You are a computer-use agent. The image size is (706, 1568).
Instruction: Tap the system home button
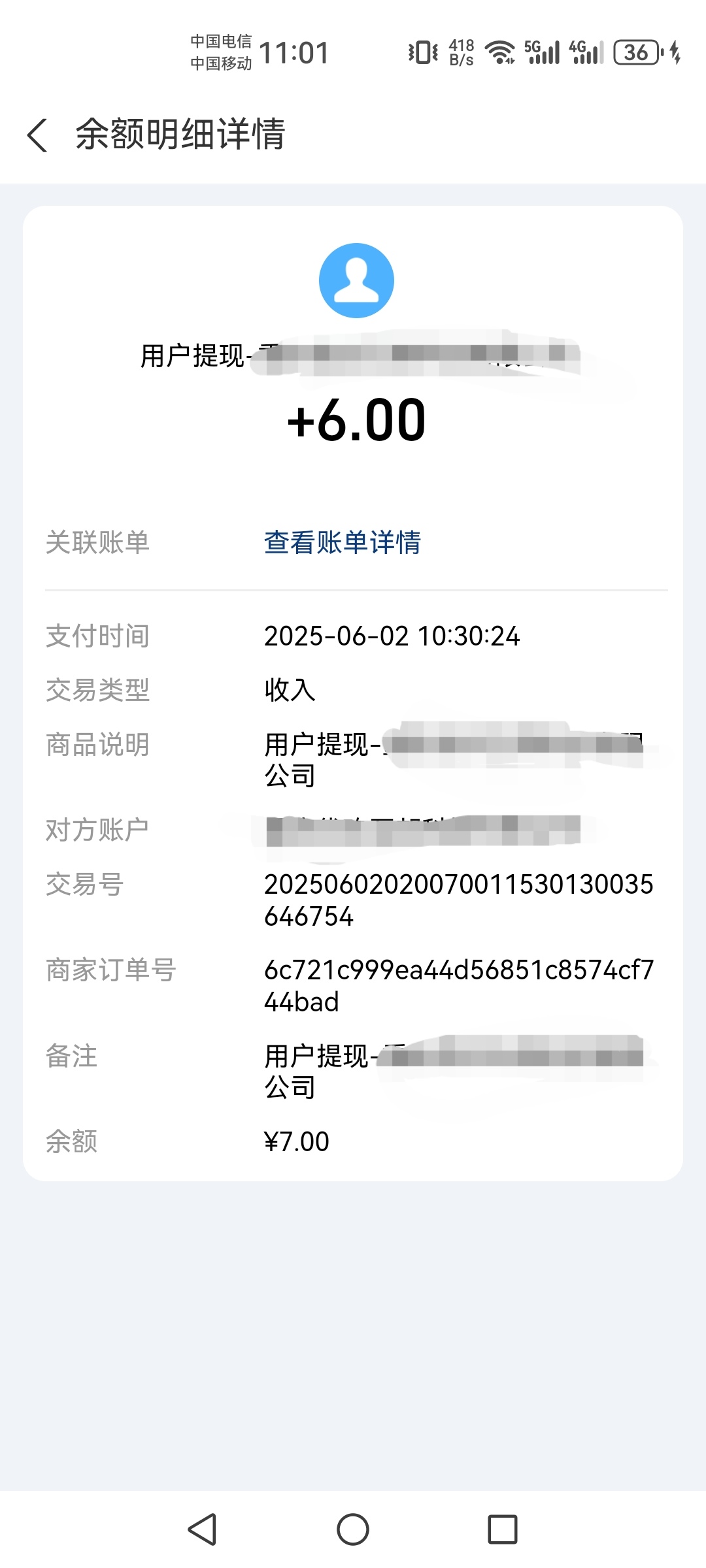[x=353, y=1529]
